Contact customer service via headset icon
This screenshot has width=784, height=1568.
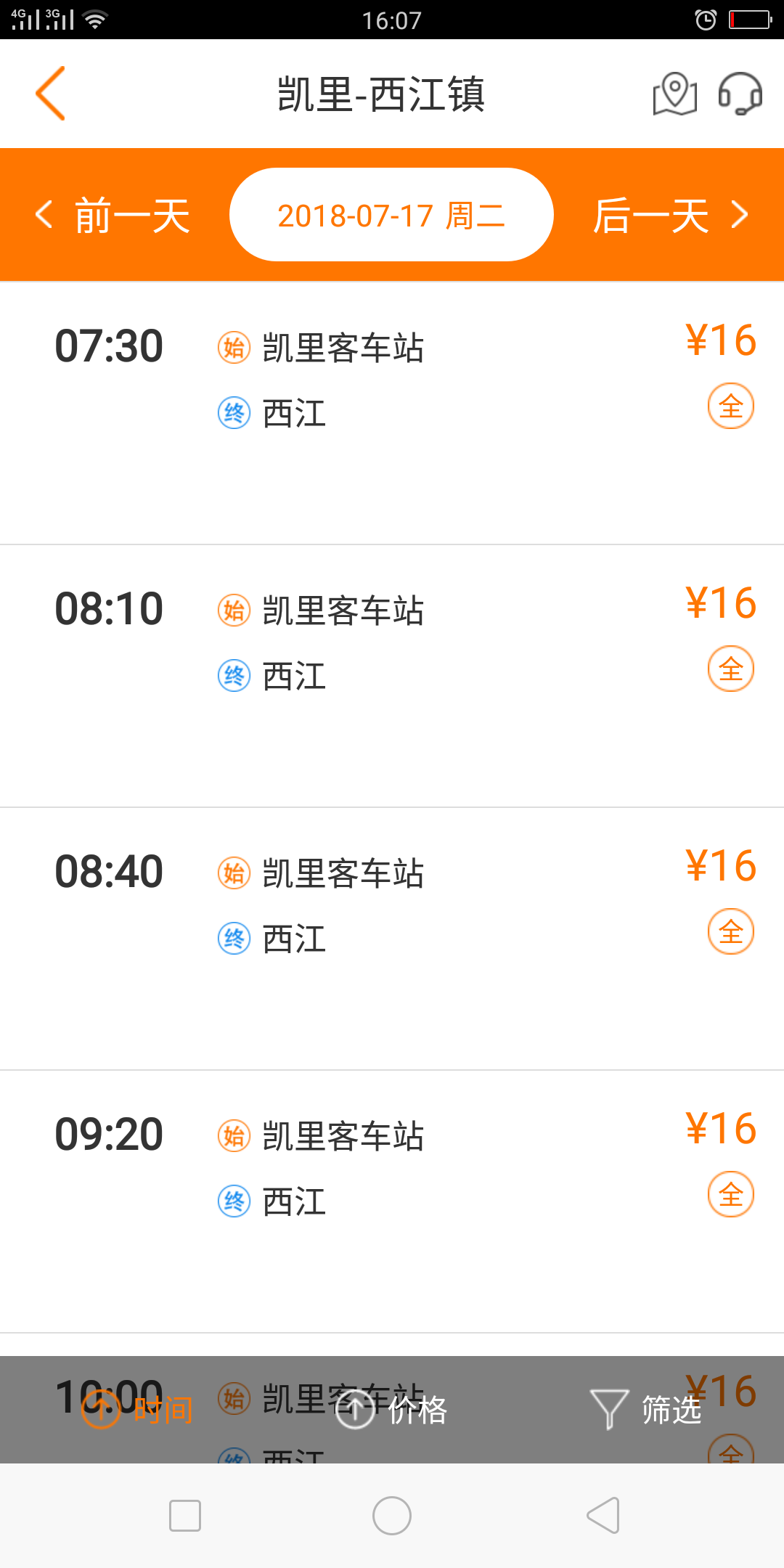point(740,94)
